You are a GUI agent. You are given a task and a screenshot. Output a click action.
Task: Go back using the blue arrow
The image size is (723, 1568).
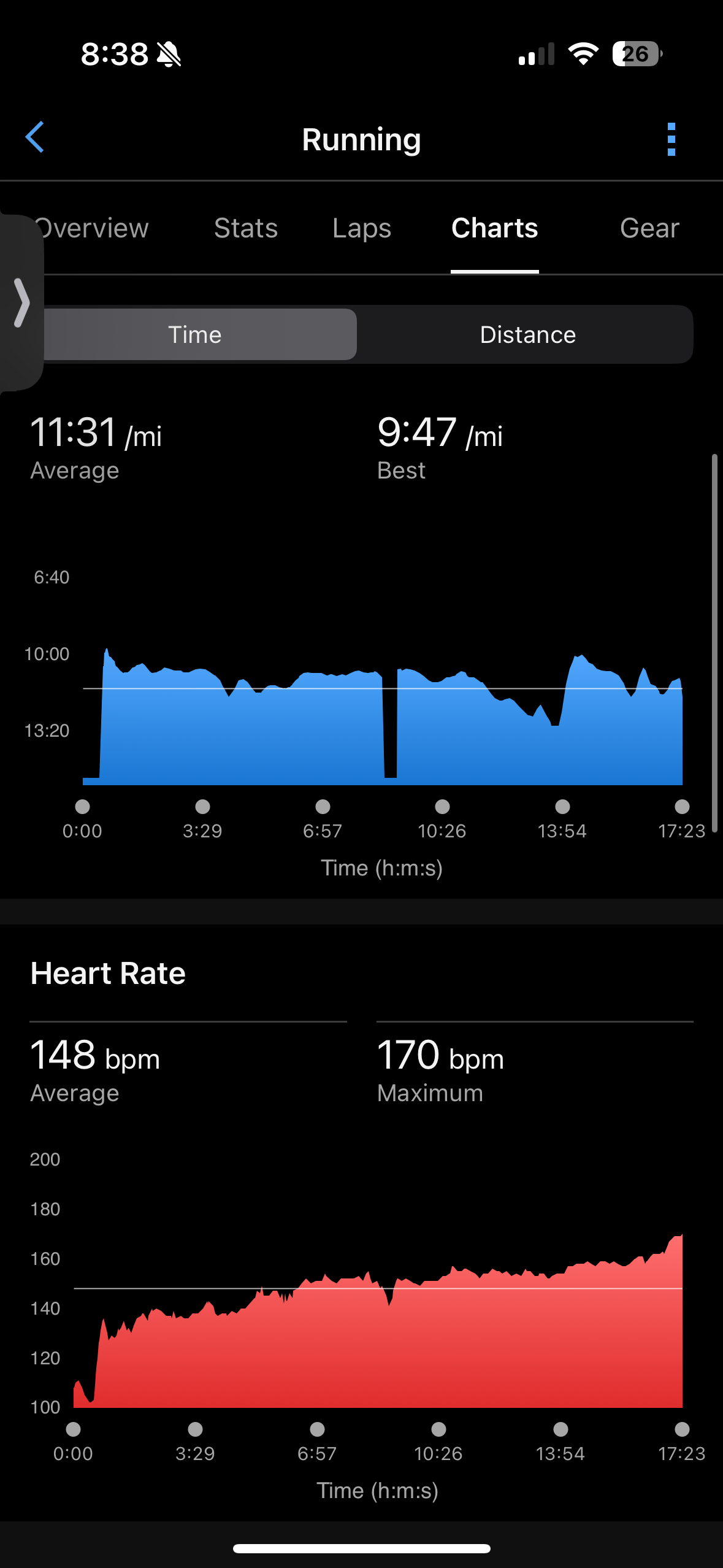pos(35,137)
